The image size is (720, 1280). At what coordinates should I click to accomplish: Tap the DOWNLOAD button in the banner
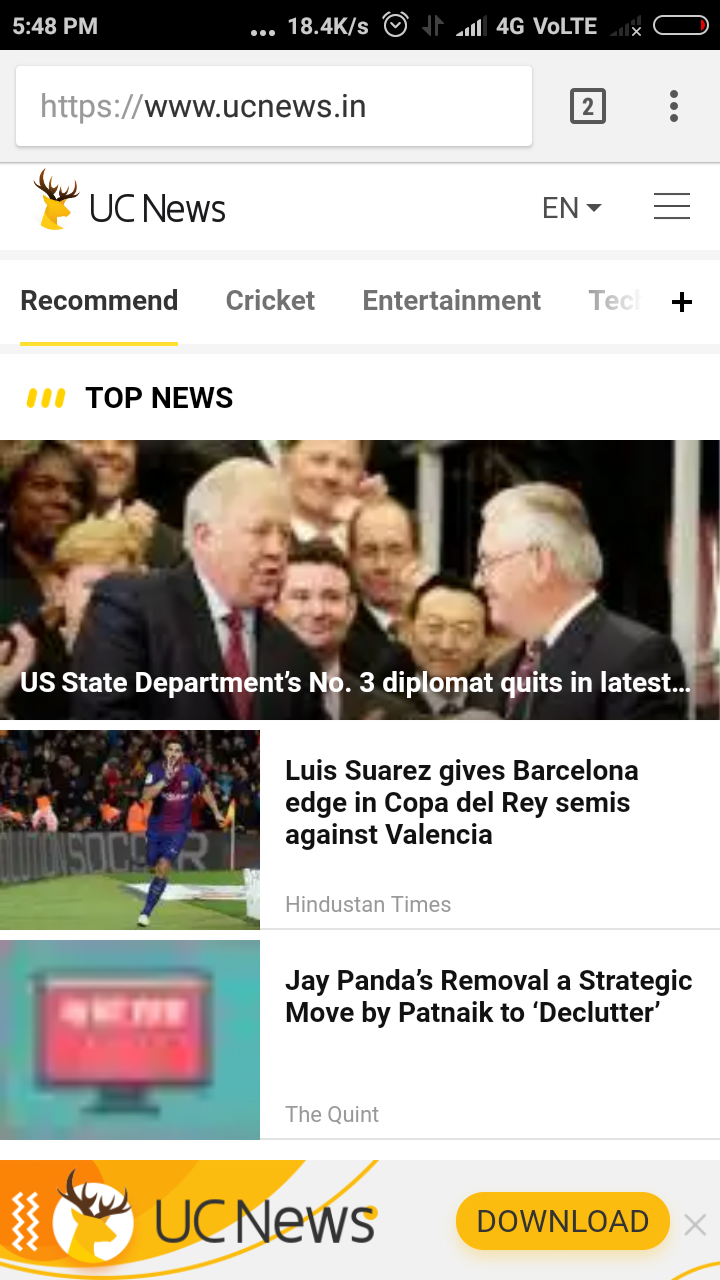[x=562, y=1221]
